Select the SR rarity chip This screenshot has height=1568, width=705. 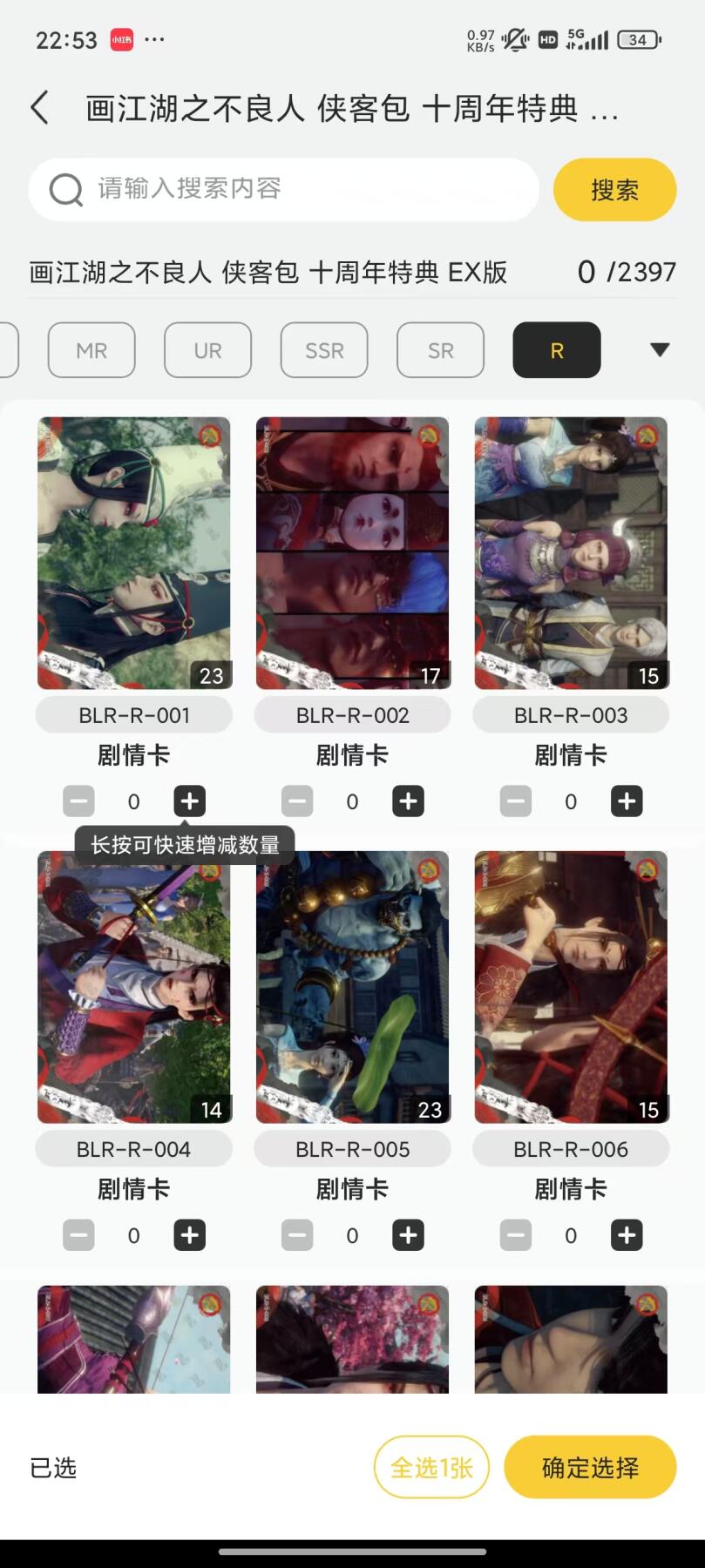pyautogui.click(x=440, y=350)
